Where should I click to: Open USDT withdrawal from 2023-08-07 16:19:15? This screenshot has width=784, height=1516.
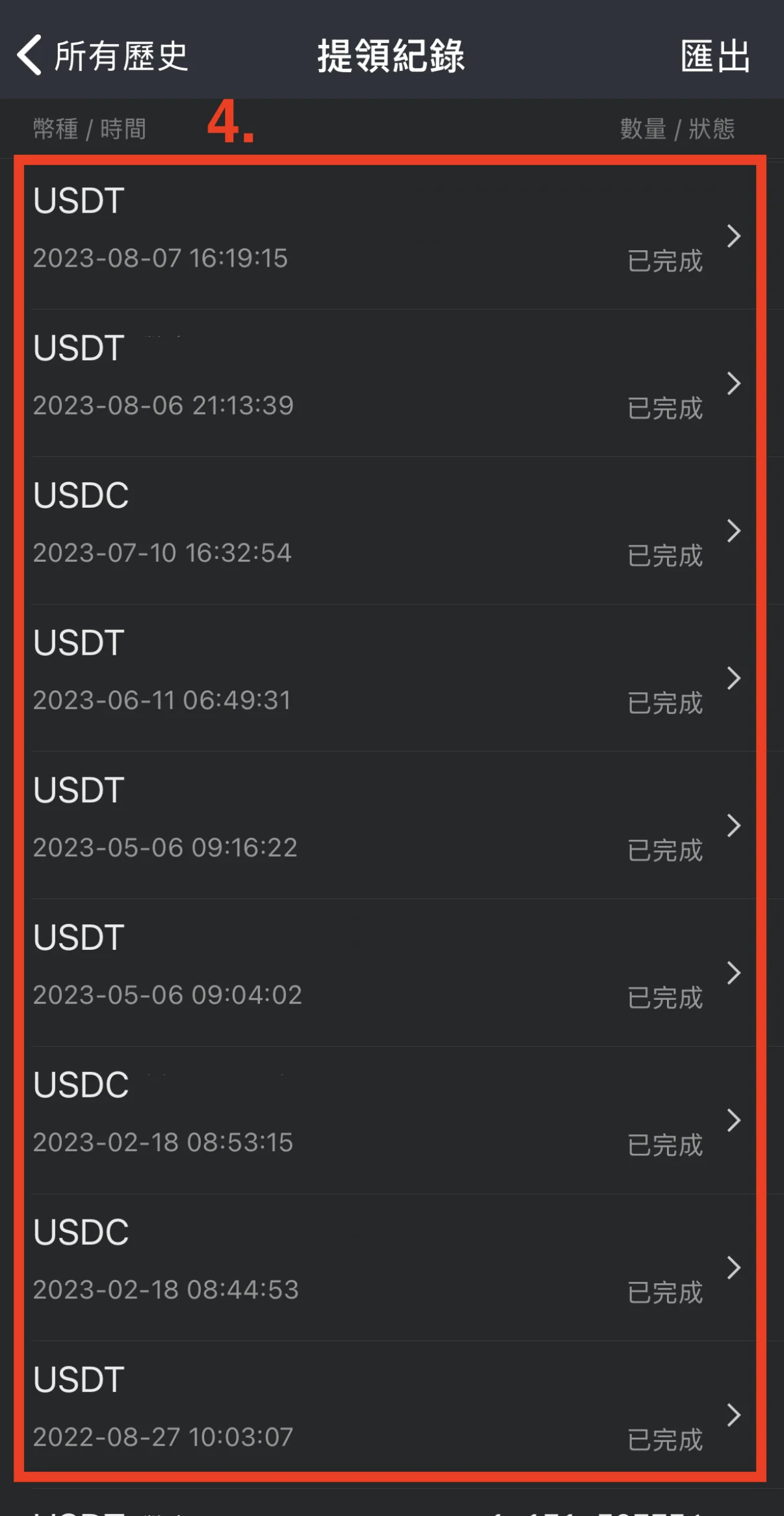[x=390, y=235]
